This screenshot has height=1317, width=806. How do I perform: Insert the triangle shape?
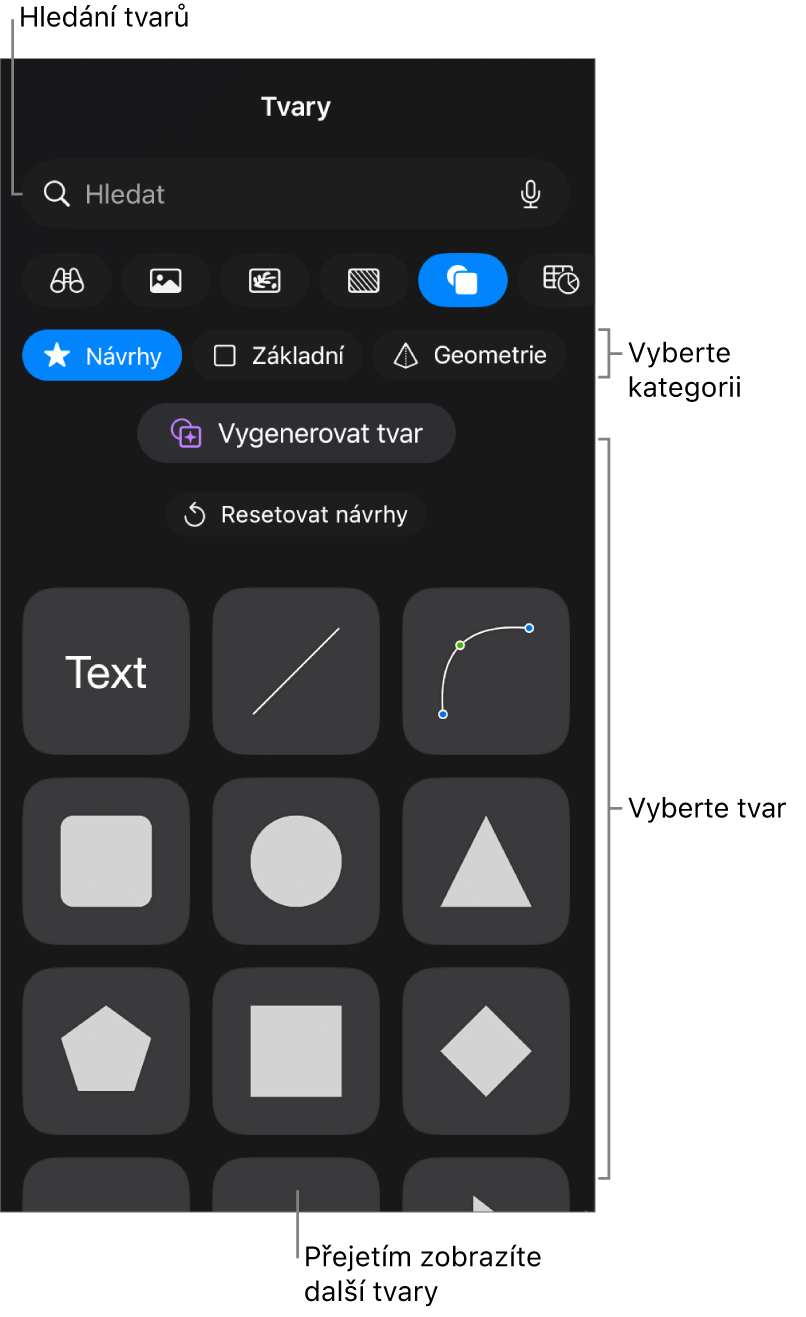(x=486, y=861)
